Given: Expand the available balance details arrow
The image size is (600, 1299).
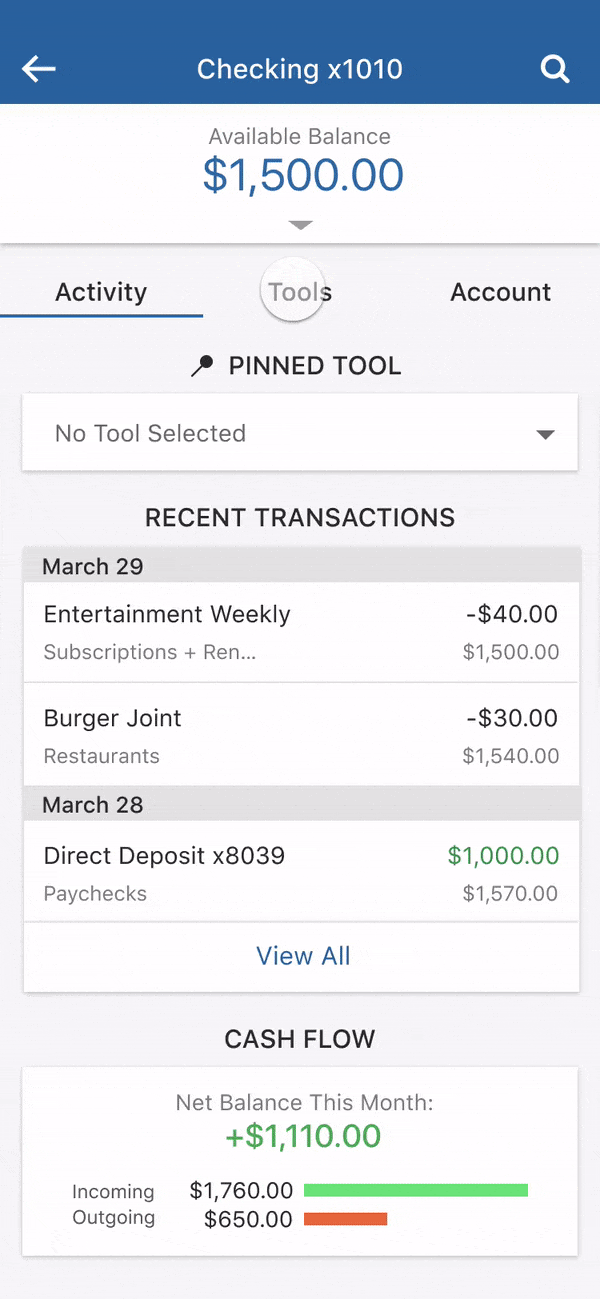Looking at the screenshot, I should point(300,225).
